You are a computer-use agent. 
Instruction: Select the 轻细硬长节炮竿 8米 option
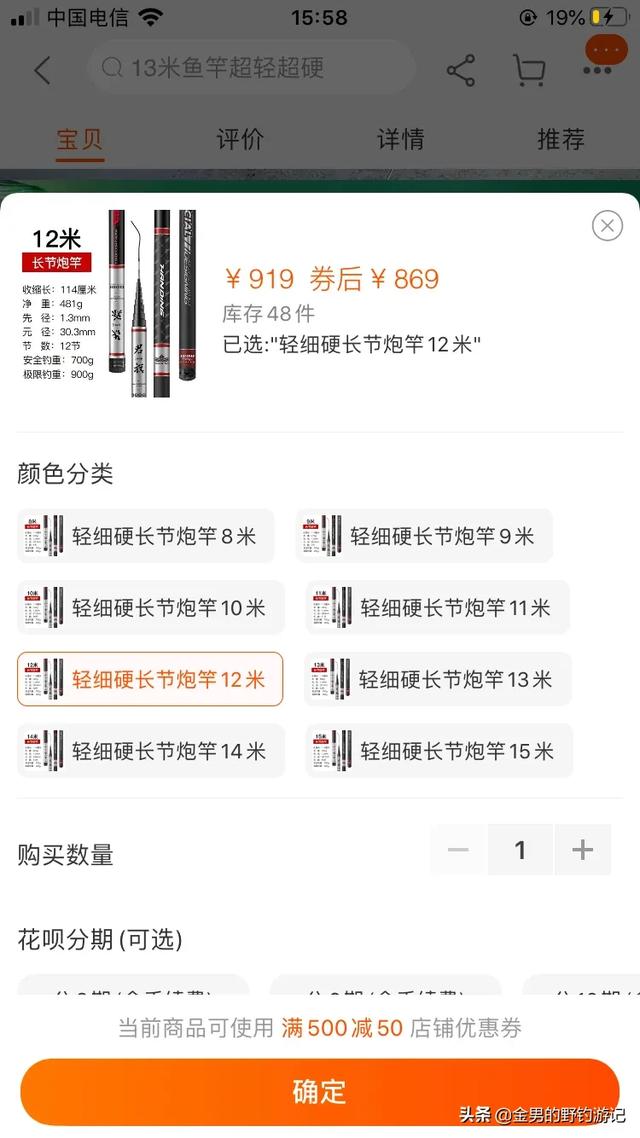pos(146,536)
